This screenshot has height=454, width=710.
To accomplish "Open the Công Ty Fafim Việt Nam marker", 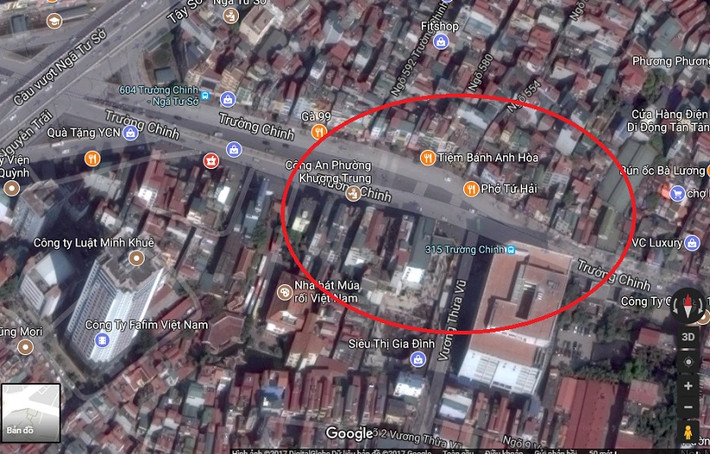I will [x=101, y=341].
